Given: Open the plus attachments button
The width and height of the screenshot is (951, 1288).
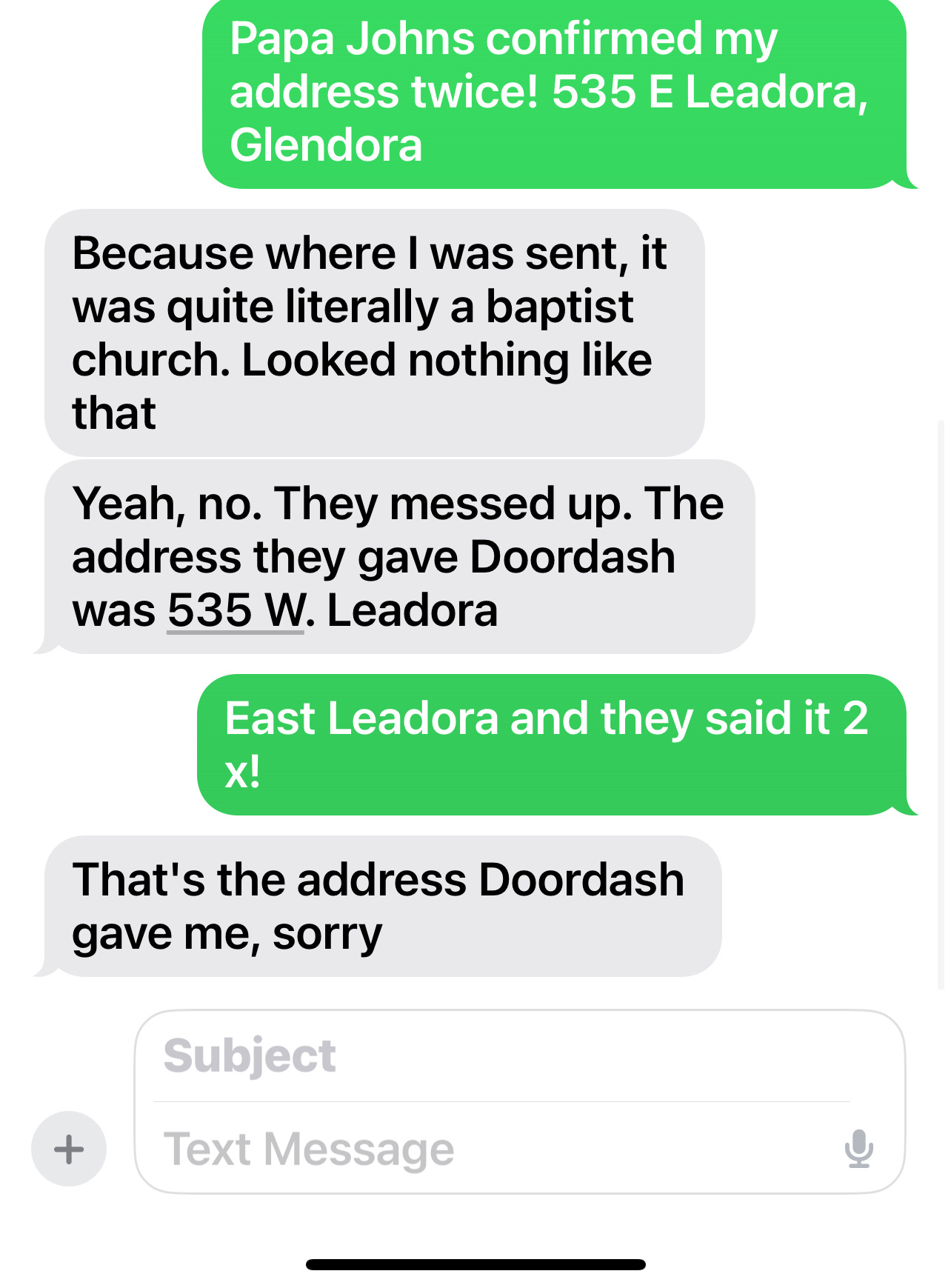Looking at the screenshot, I should point(69,1149).
